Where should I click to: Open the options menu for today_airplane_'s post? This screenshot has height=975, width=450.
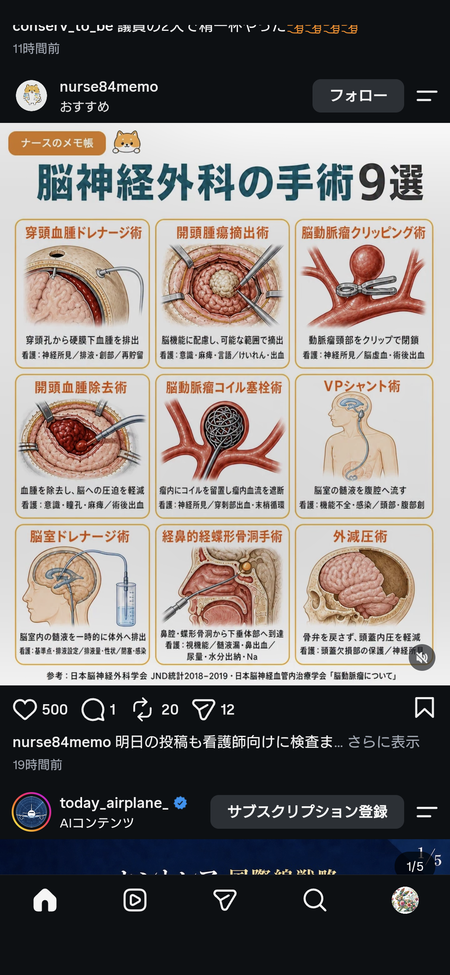point(427,812)
